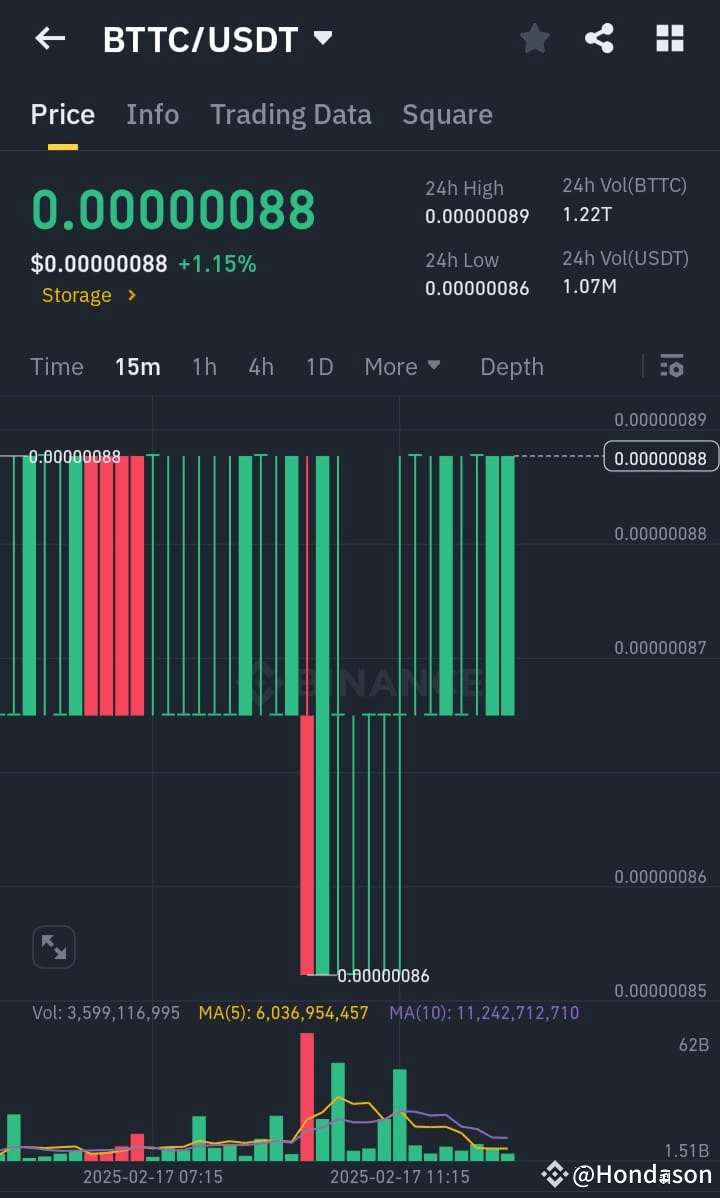
Task: Expand the More timeframes dropdown
Action: [x=401, y=366]
